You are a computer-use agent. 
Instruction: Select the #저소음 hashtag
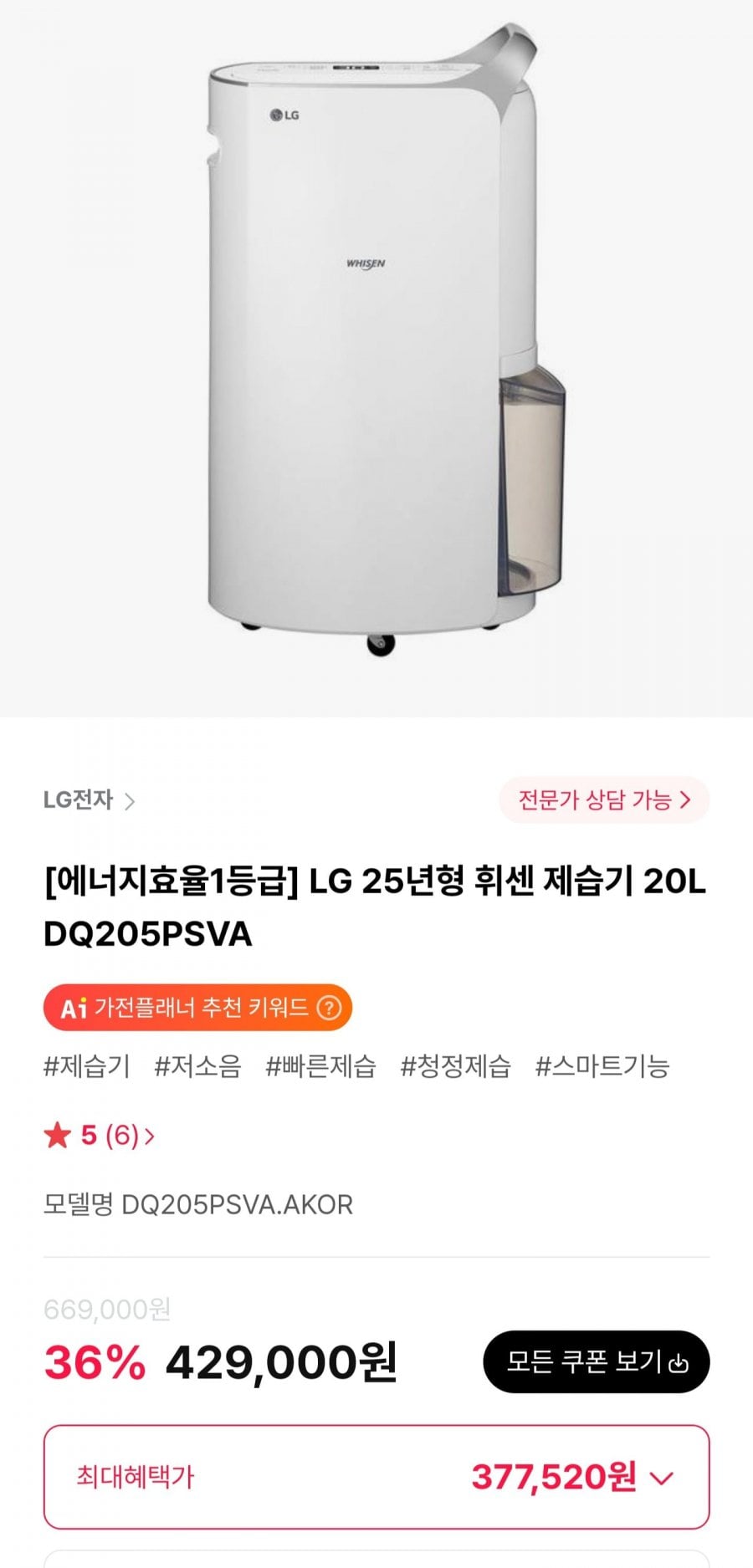tap(197, 1066)
